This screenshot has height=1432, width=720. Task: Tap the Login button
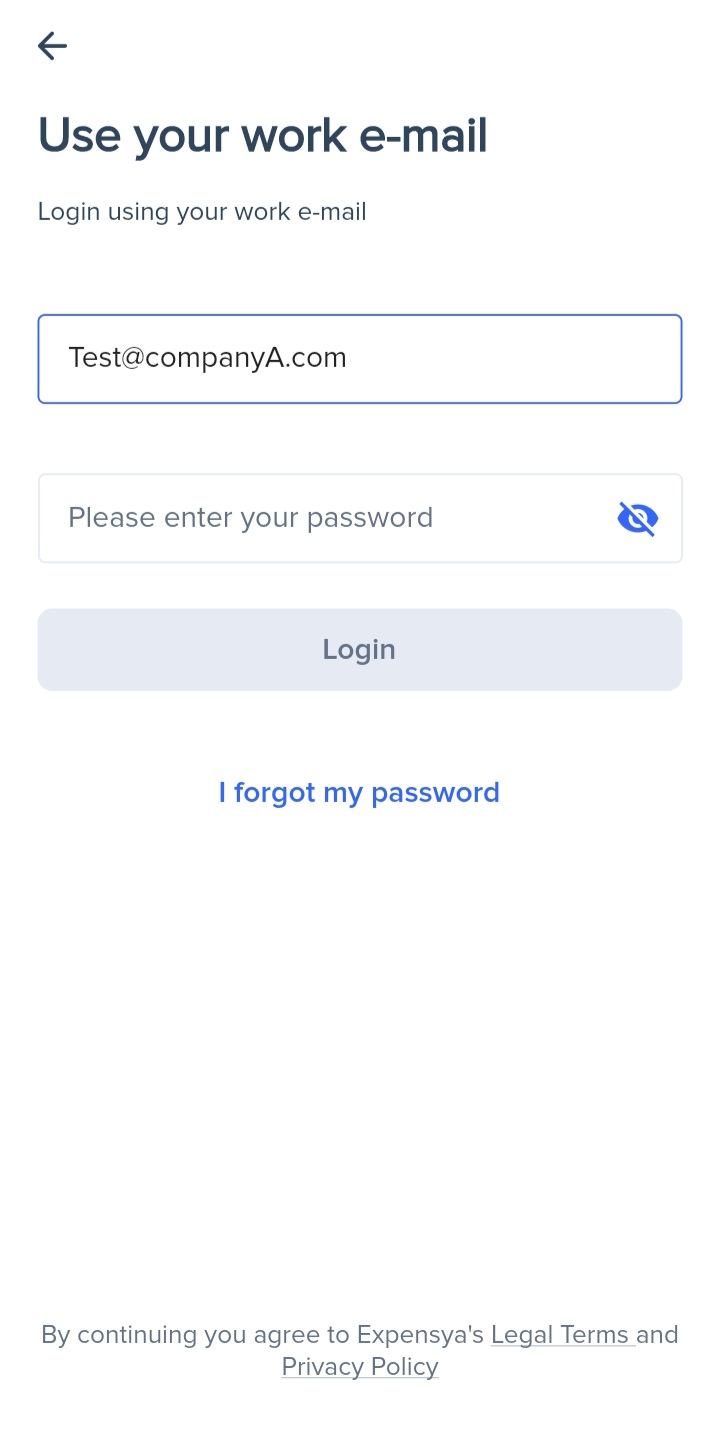pyautogui.click(x=360, y=650)
